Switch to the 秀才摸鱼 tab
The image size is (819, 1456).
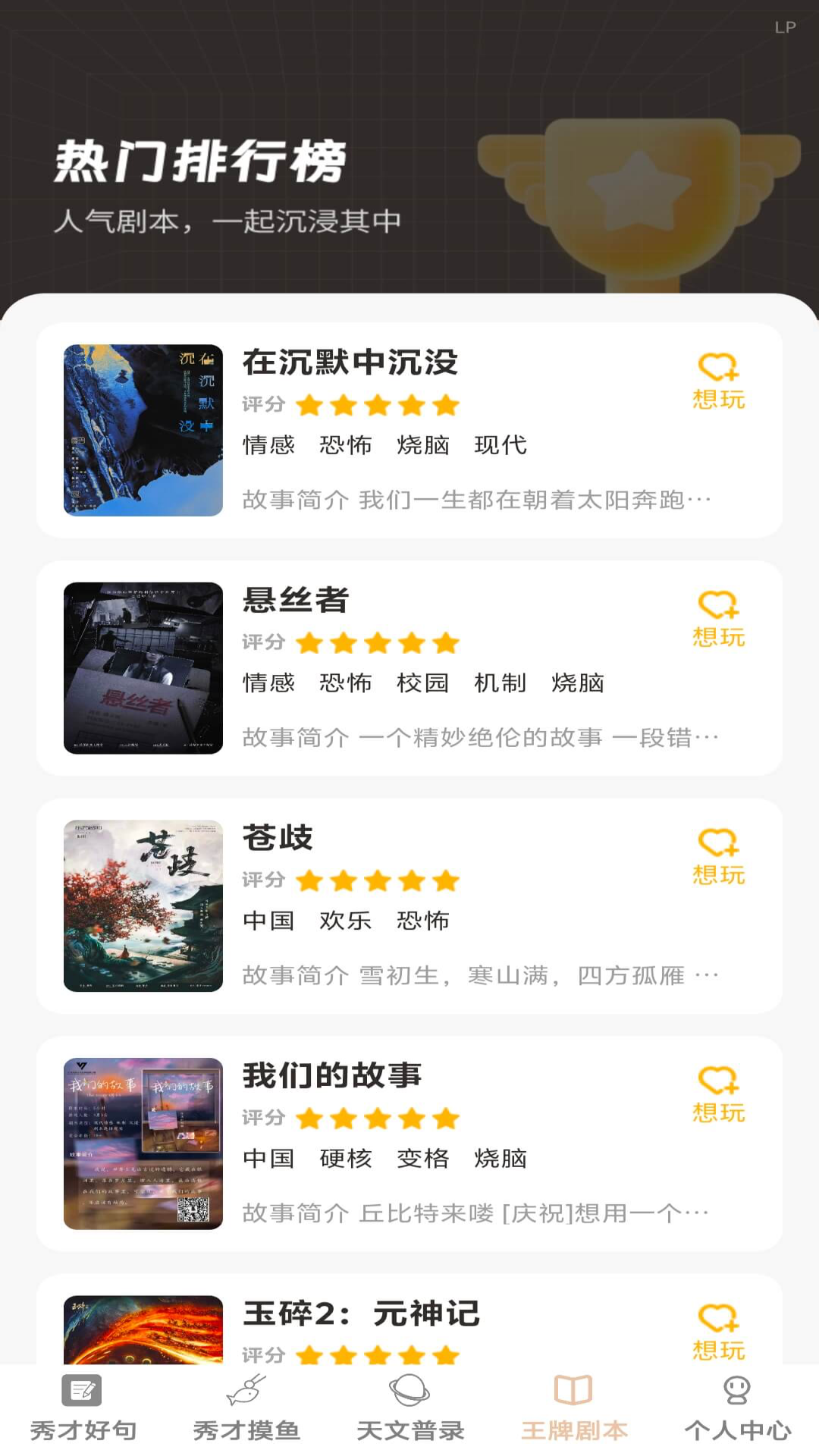[246, 1408]
